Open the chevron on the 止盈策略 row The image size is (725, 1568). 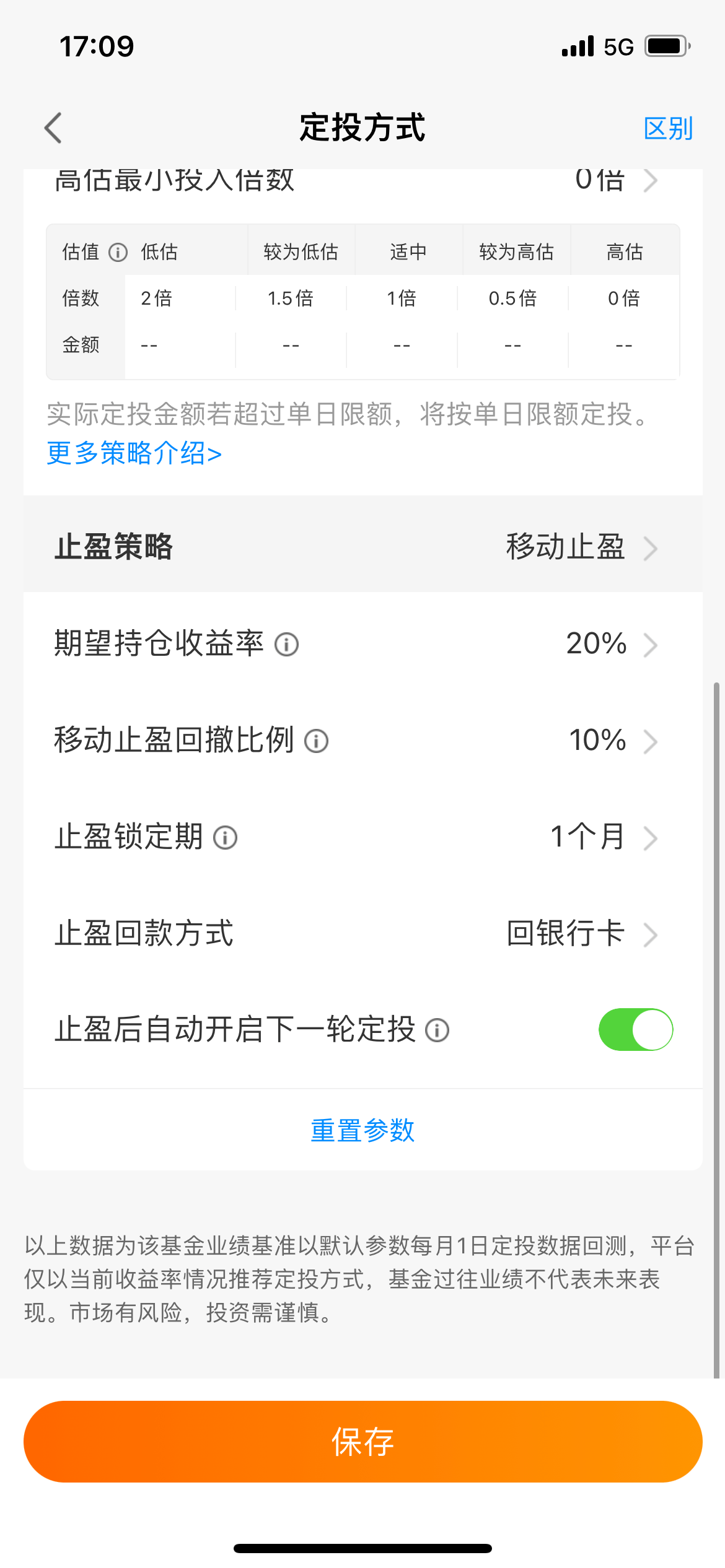tap(651, 547)
